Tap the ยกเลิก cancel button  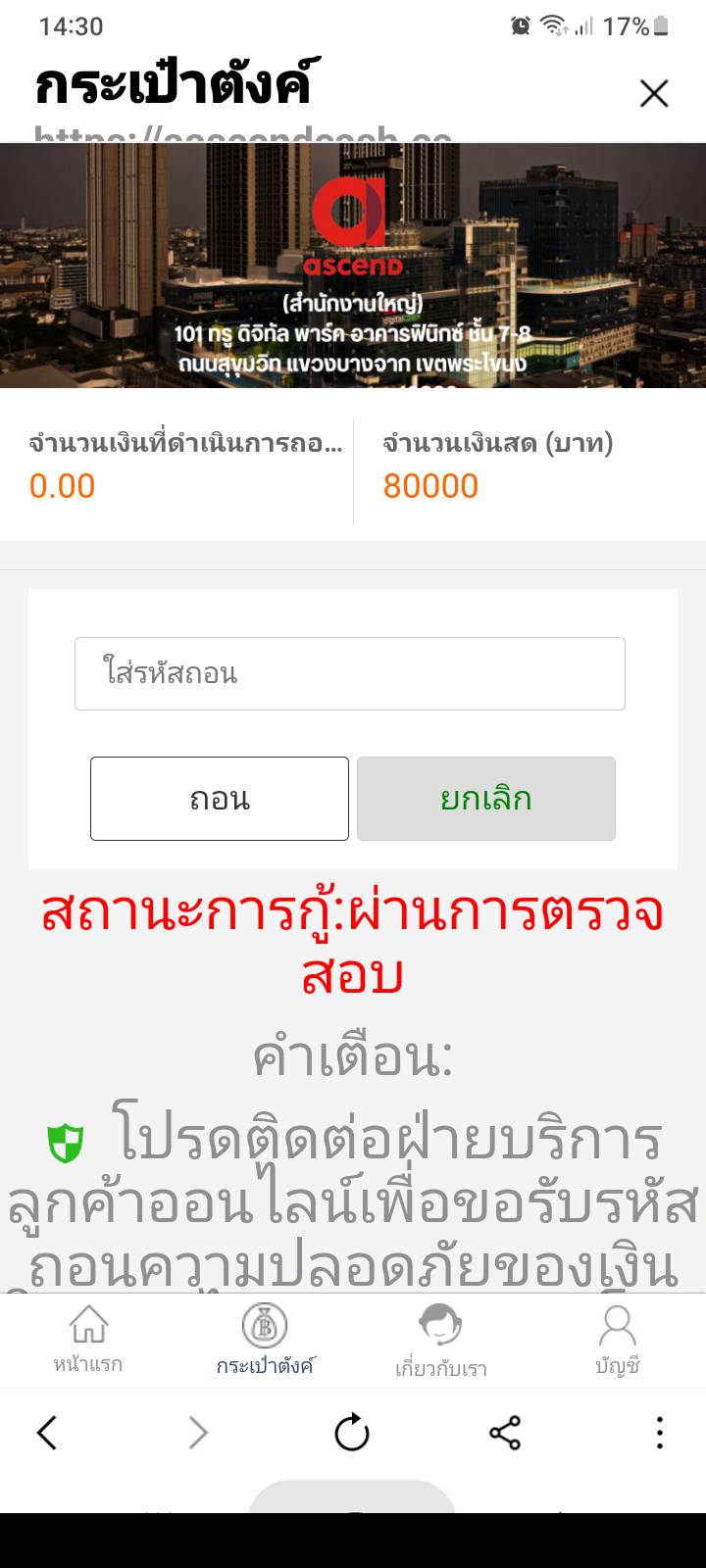(x=486, y=799)
